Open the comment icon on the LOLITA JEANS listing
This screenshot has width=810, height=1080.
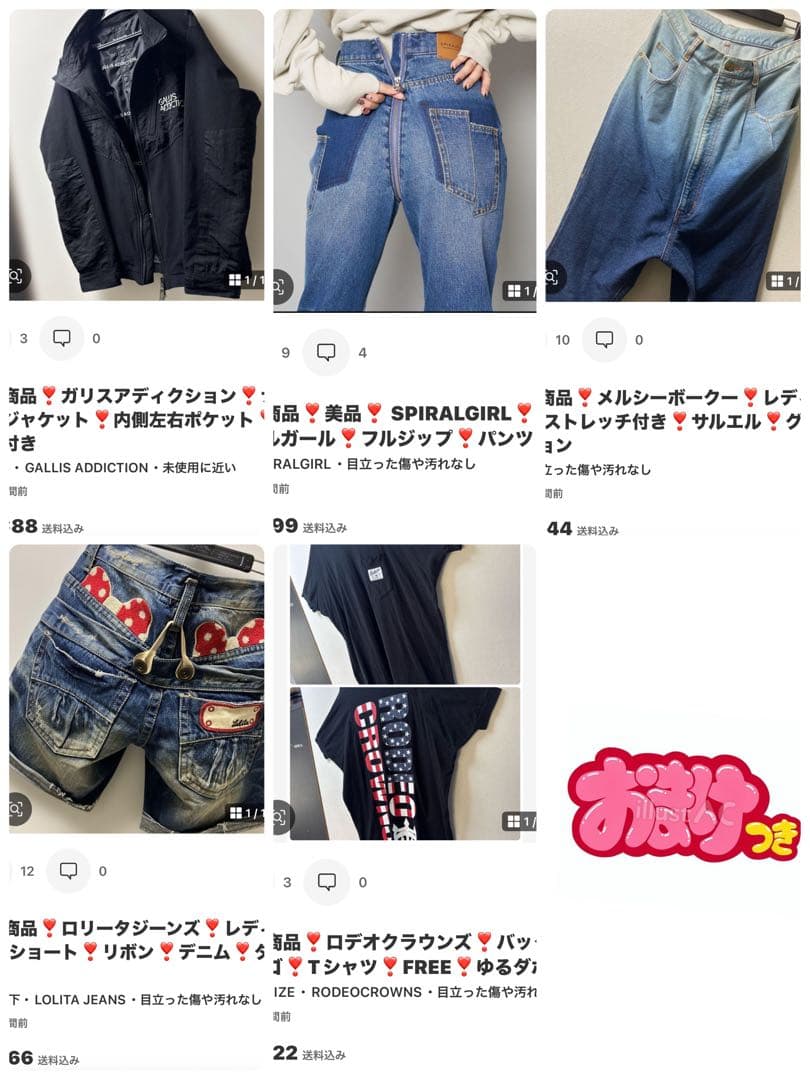[x=68, y=870]
